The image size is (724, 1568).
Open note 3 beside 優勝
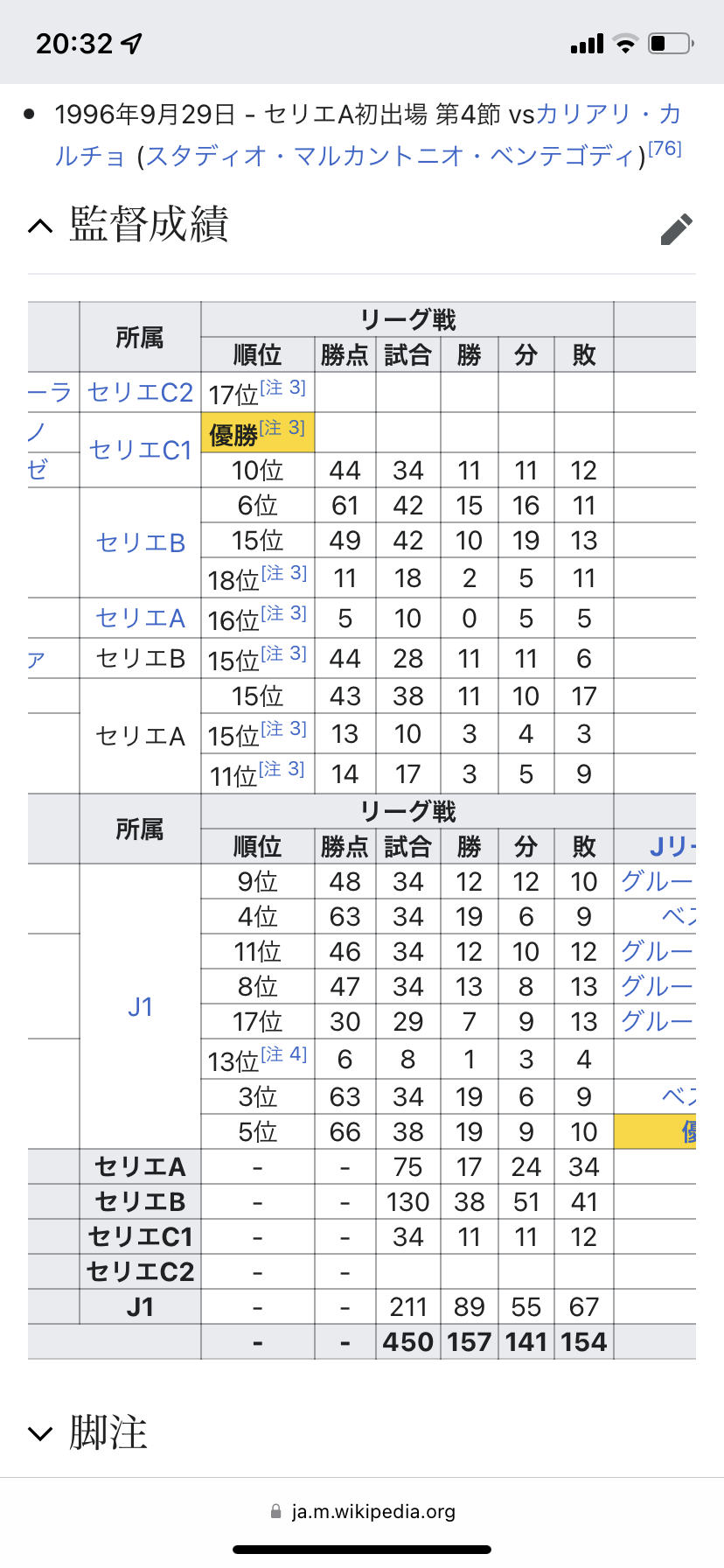(x=282, y=428)
